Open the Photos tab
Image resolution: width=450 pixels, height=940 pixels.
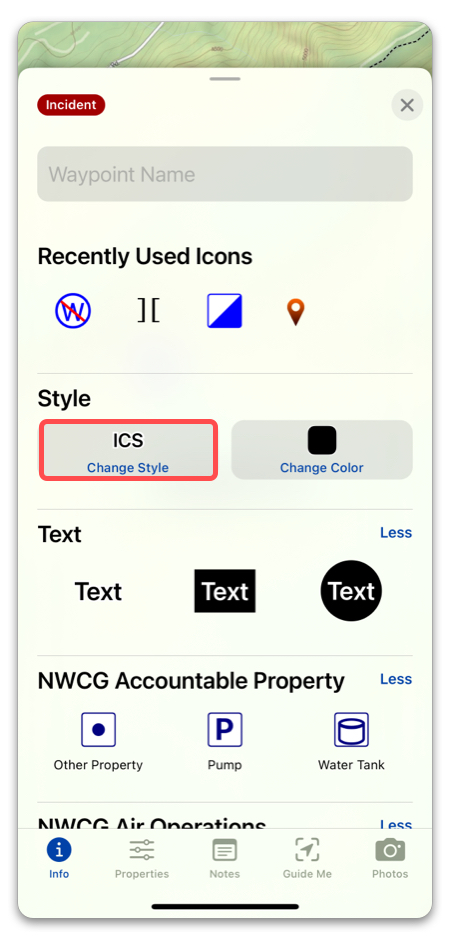390,858
